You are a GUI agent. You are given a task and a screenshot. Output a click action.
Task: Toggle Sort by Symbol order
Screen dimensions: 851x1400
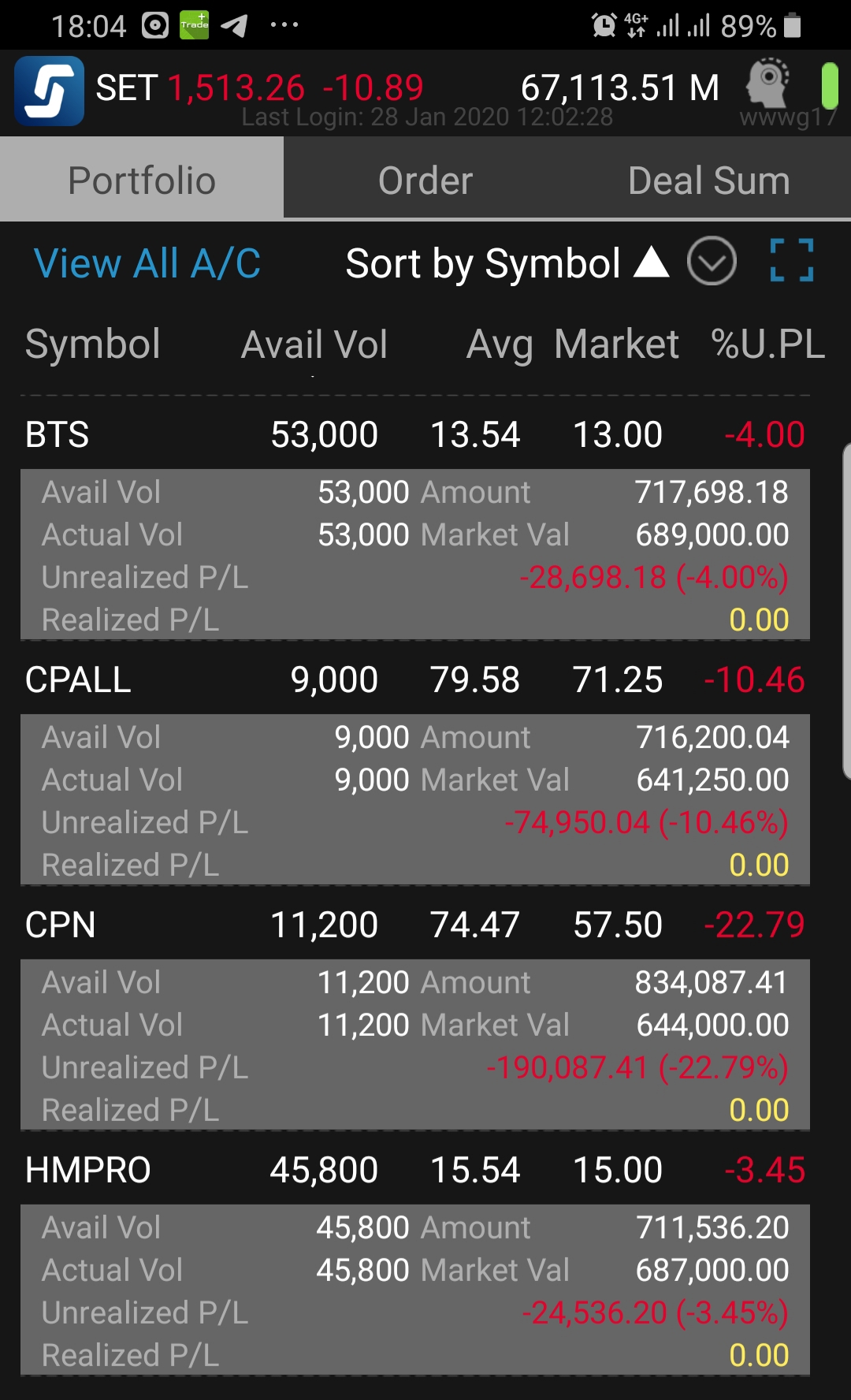[506, 263]
